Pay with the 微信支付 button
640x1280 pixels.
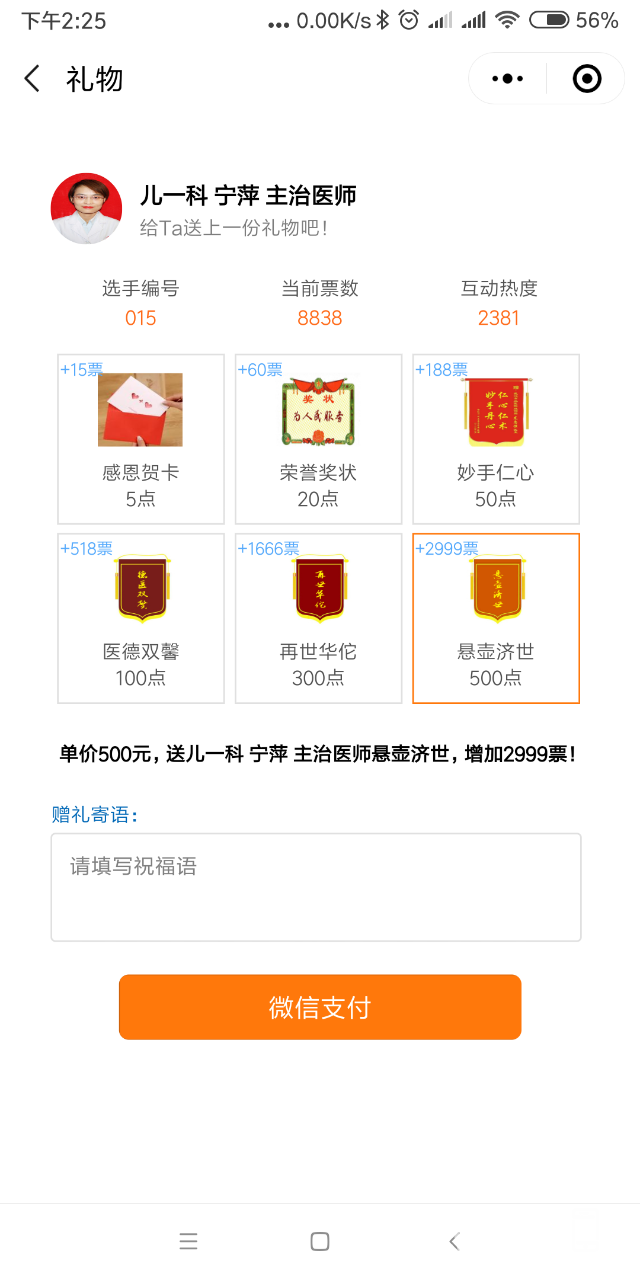(x=320, y=1007)
